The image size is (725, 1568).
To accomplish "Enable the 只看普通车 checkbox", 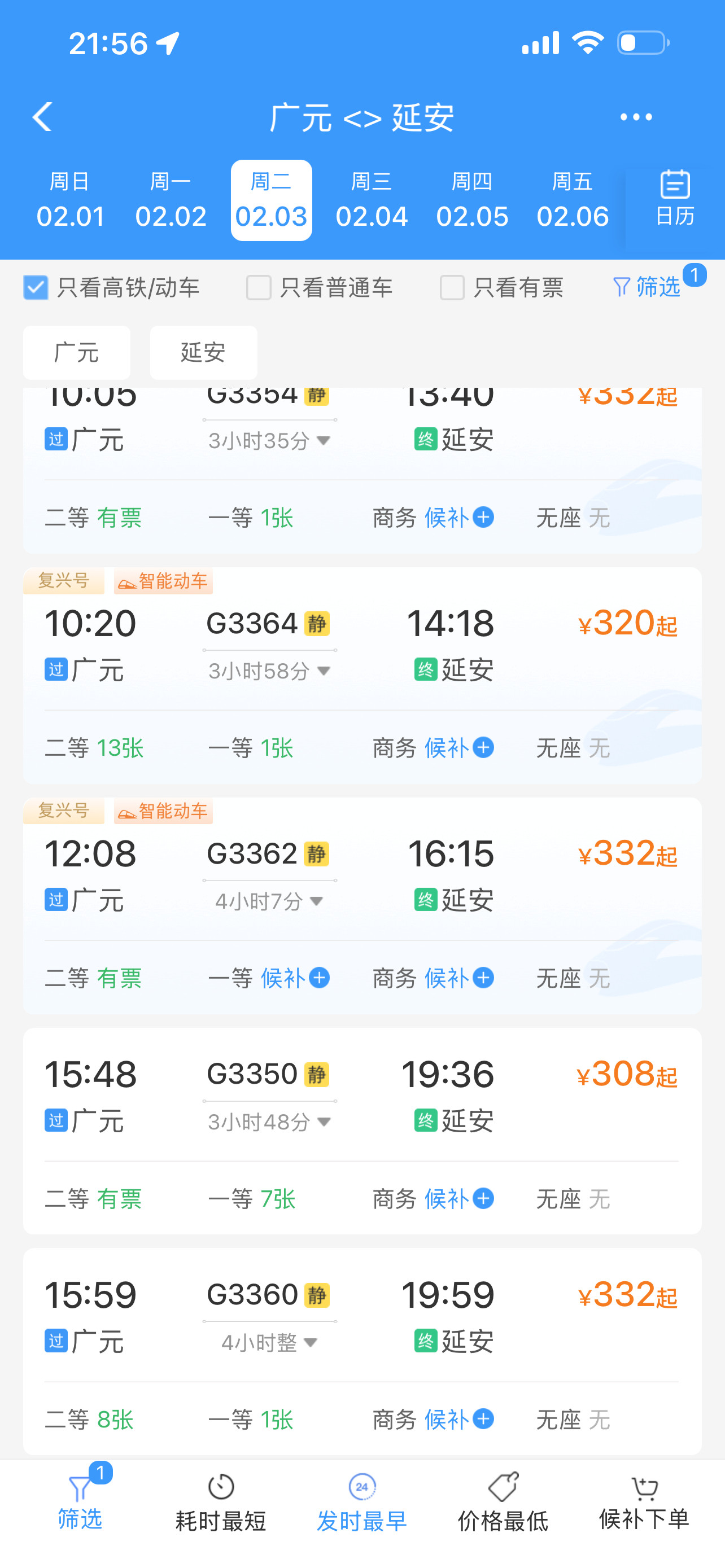I will tap(258, 287).
